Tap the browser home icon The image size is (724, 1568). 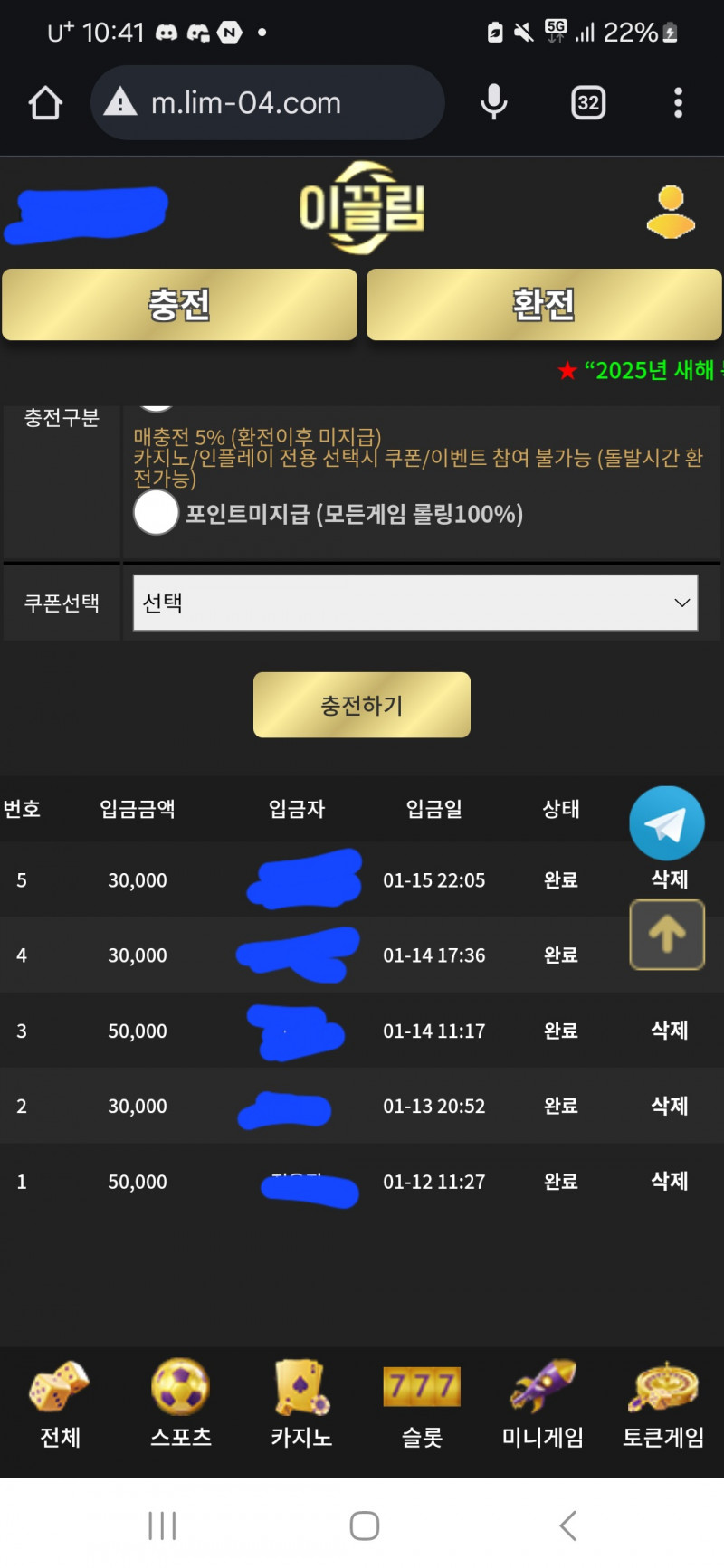[x=45, y=103]
